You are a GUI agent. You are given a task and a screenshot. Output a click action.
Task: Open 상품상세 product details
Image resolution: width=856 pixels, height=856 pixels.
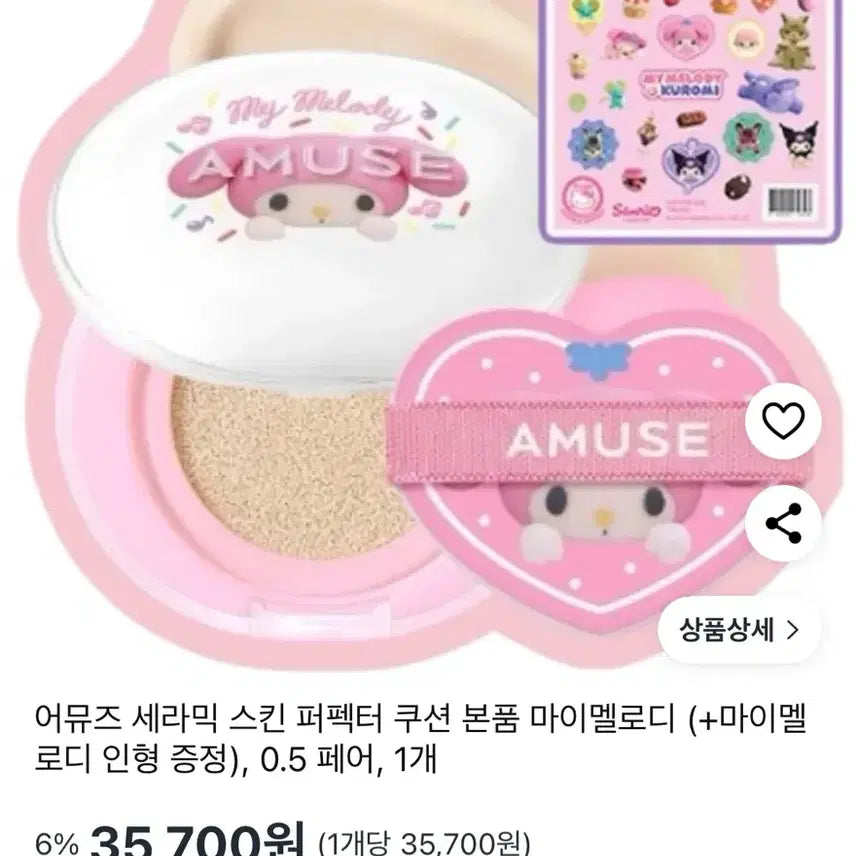pos(739,629)
